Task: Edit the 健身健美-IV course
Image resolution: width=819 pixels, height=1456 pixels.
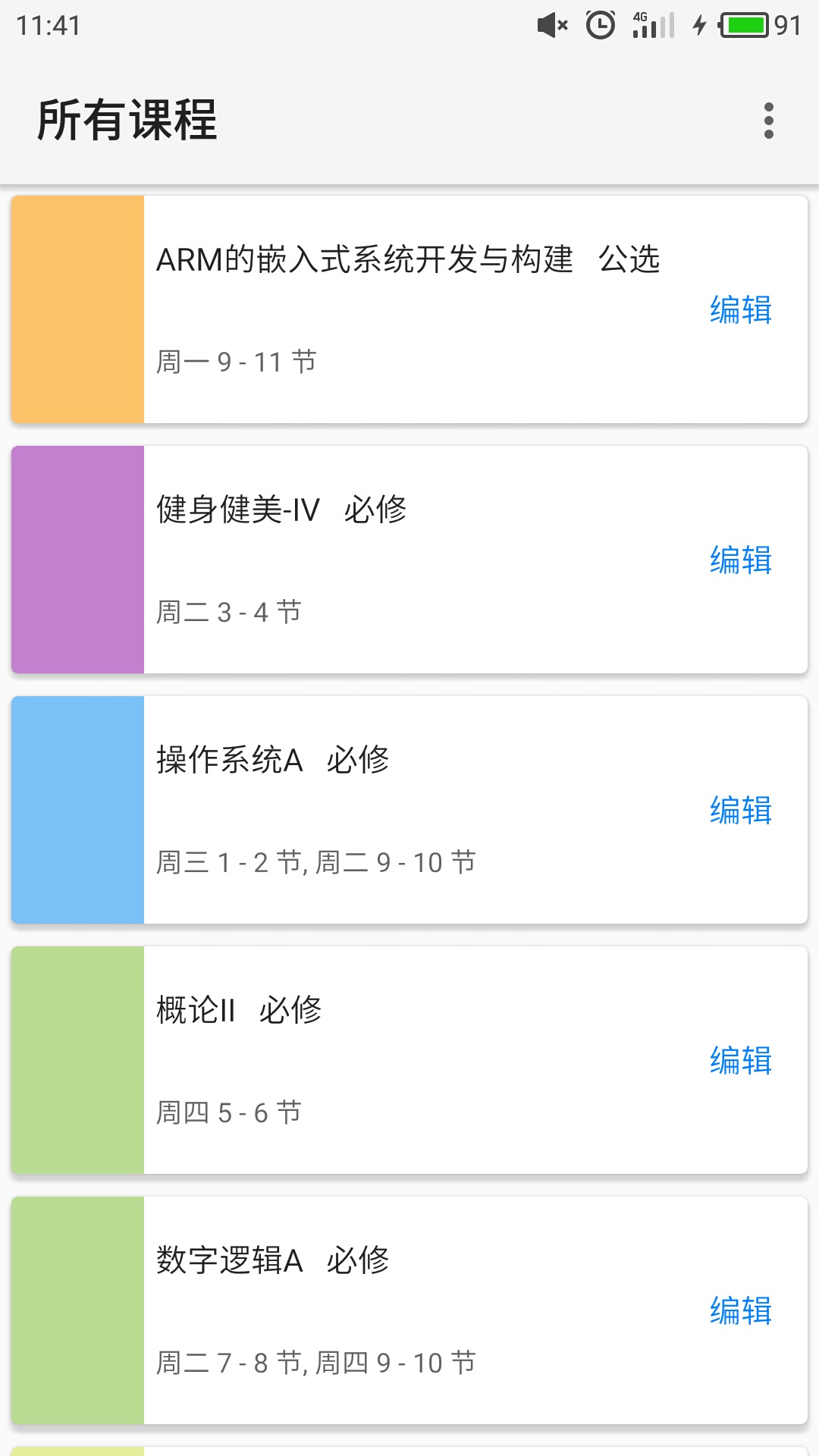Action: (x=740, y=560)
